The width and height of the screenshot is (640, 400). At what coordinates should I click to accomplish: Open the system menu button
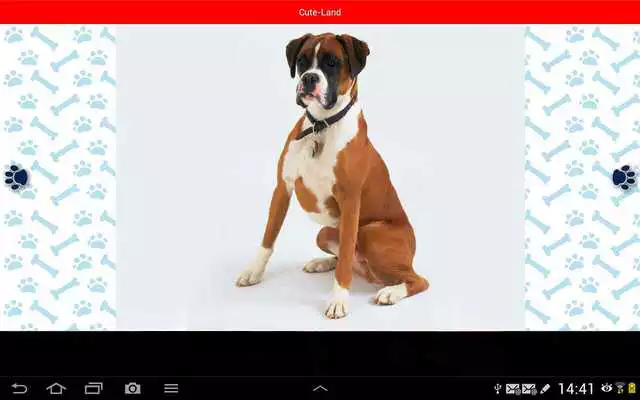click(x=171, y=388)
